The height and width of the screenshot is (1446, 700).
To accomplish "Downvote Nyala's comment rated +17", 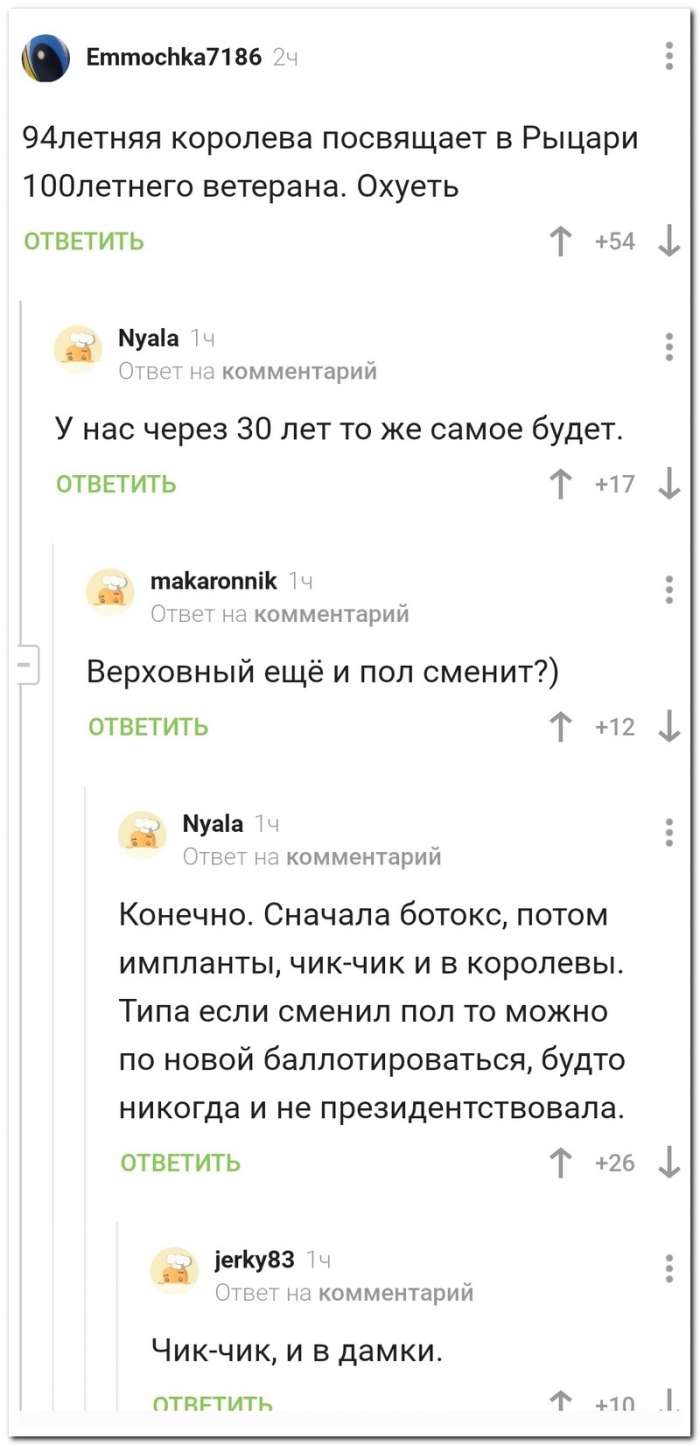I will 669,484.
